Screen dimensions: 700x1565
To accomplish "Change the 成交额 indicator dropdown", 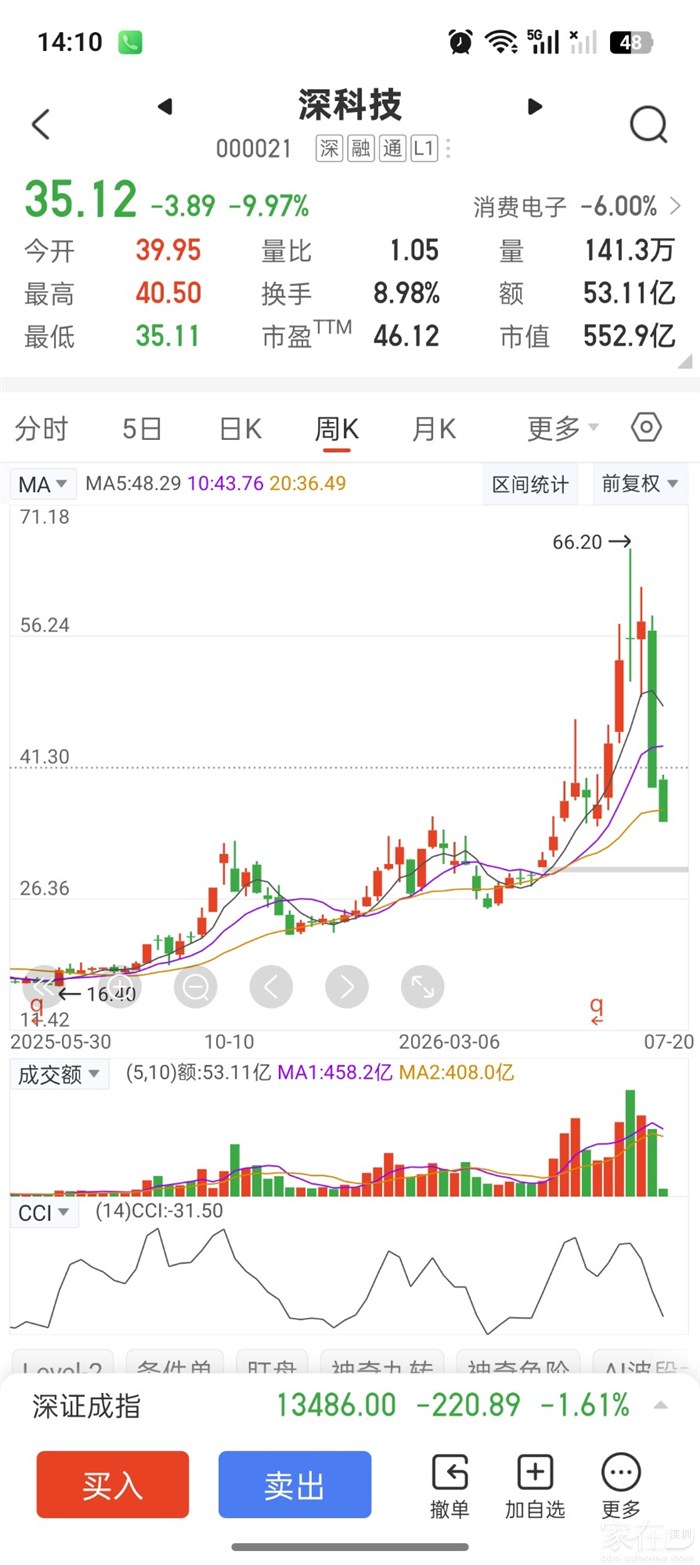I will pyautogui.click(x=60, y=1075).
